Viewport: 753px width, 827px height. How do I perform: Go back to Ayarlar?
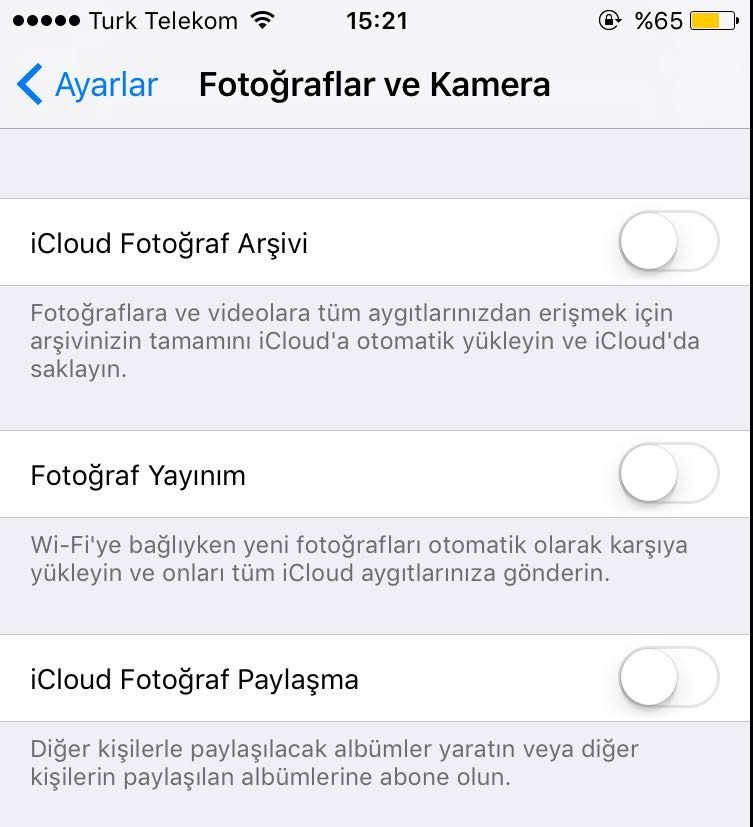pos(88,85)
